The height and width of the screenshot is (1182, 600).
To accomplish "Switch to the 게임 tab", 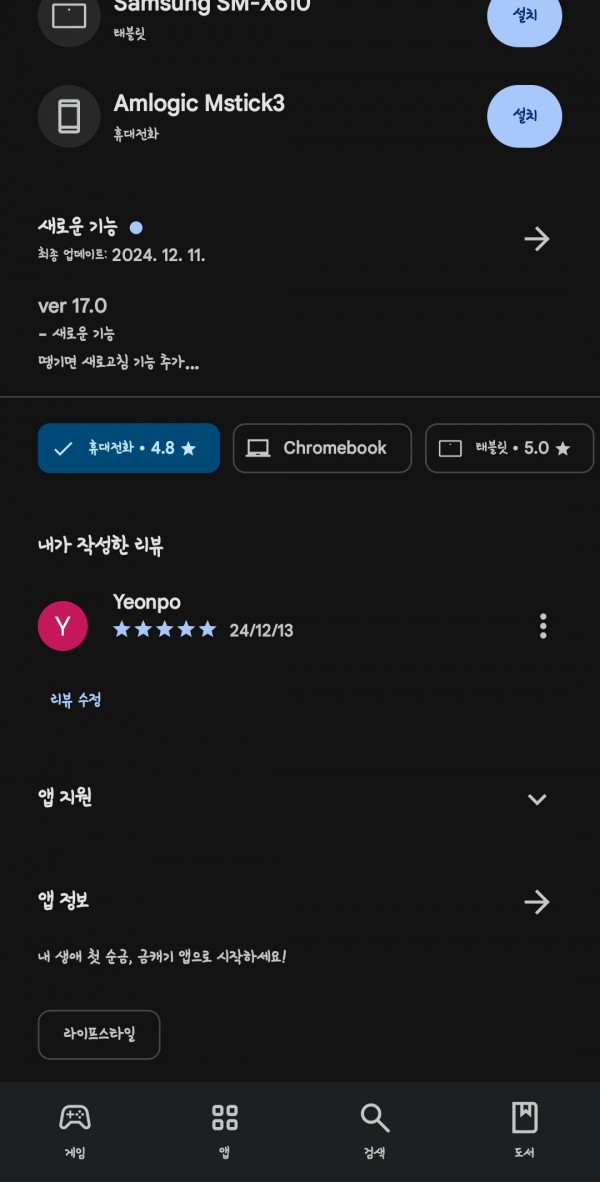I will click(x=75, y=1130).
